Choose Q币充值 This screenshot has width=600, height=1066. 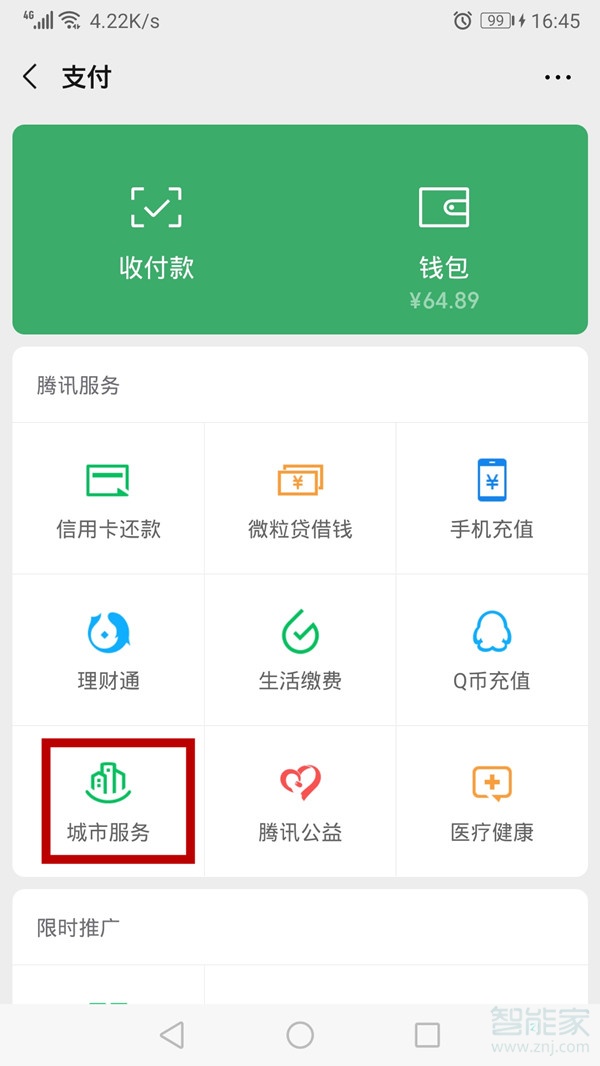coord(492,650)
